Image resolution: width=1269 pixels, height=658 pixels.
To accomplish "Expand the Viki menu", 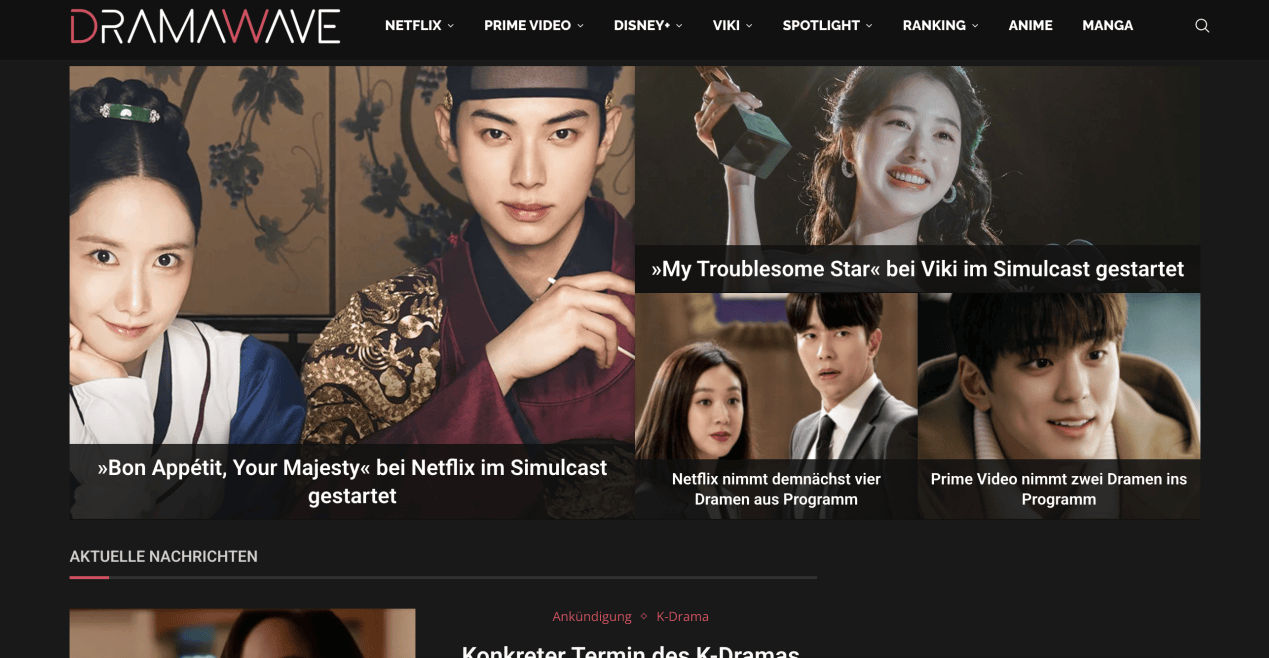I will pos(732,26).
